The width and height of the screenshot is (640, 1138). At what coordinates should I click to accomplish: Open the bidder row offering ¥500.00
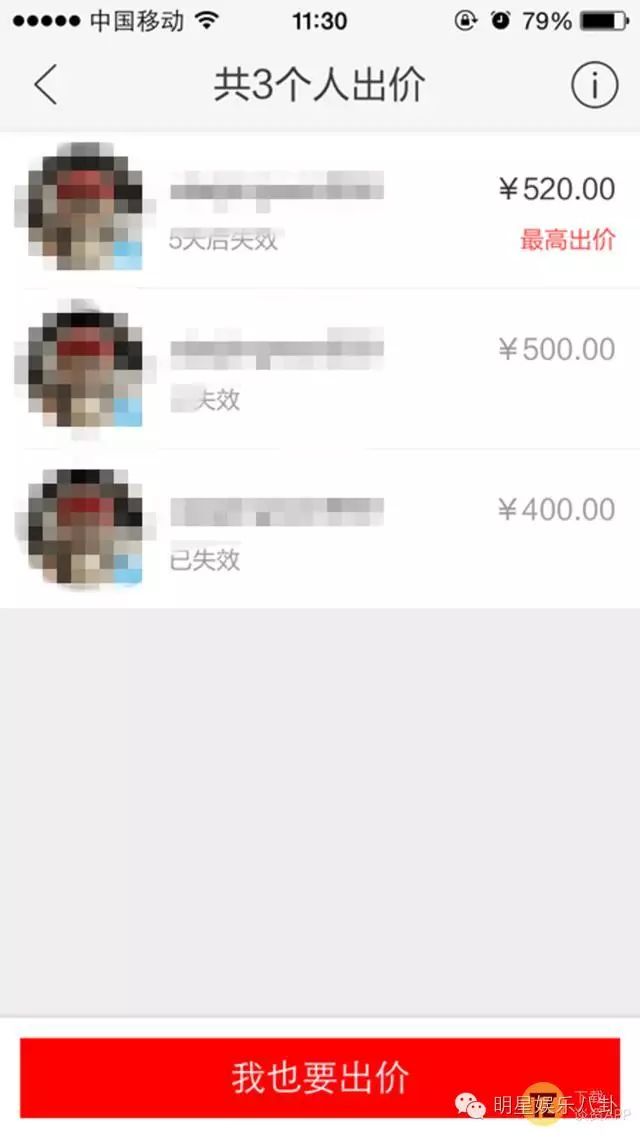coord(320,369)
